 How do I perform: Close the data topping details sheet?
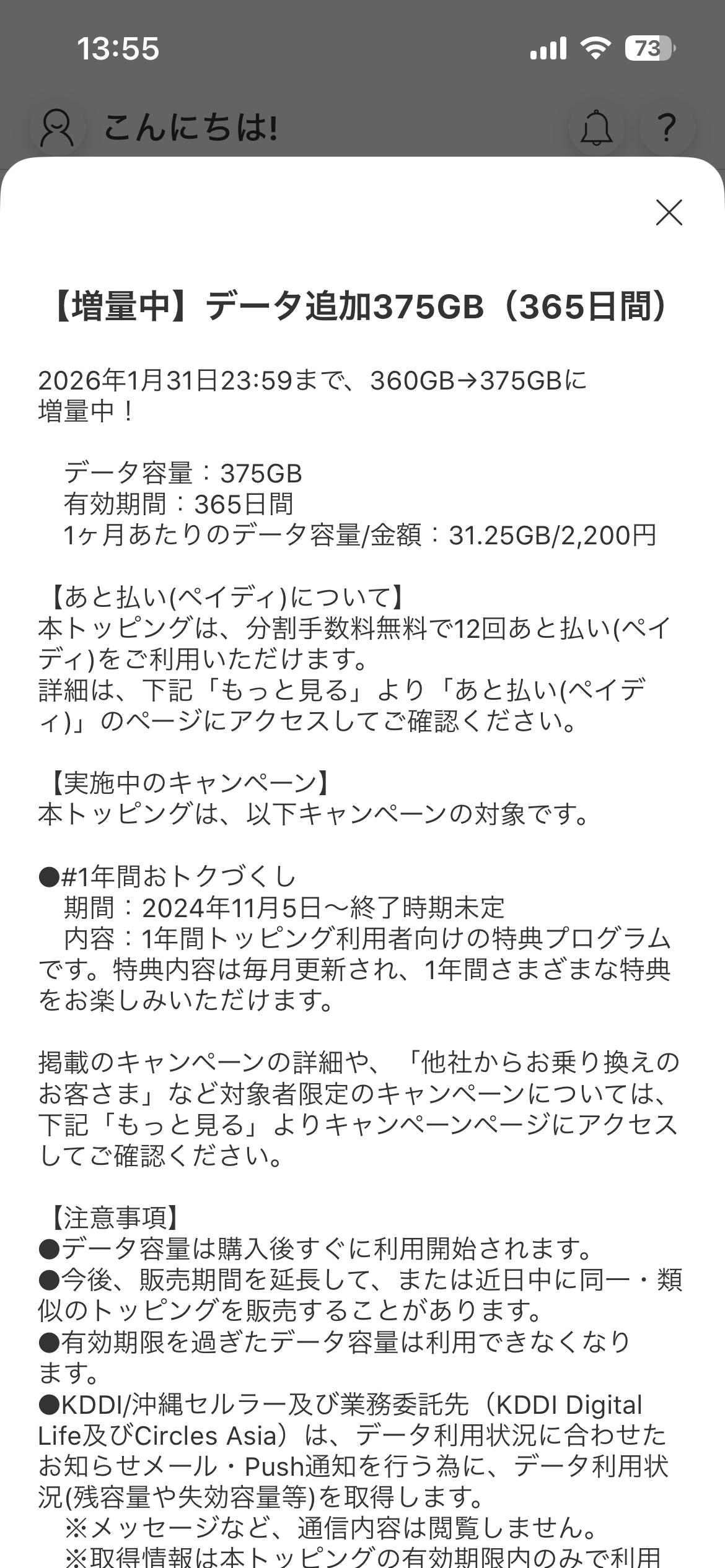point(669,212)
